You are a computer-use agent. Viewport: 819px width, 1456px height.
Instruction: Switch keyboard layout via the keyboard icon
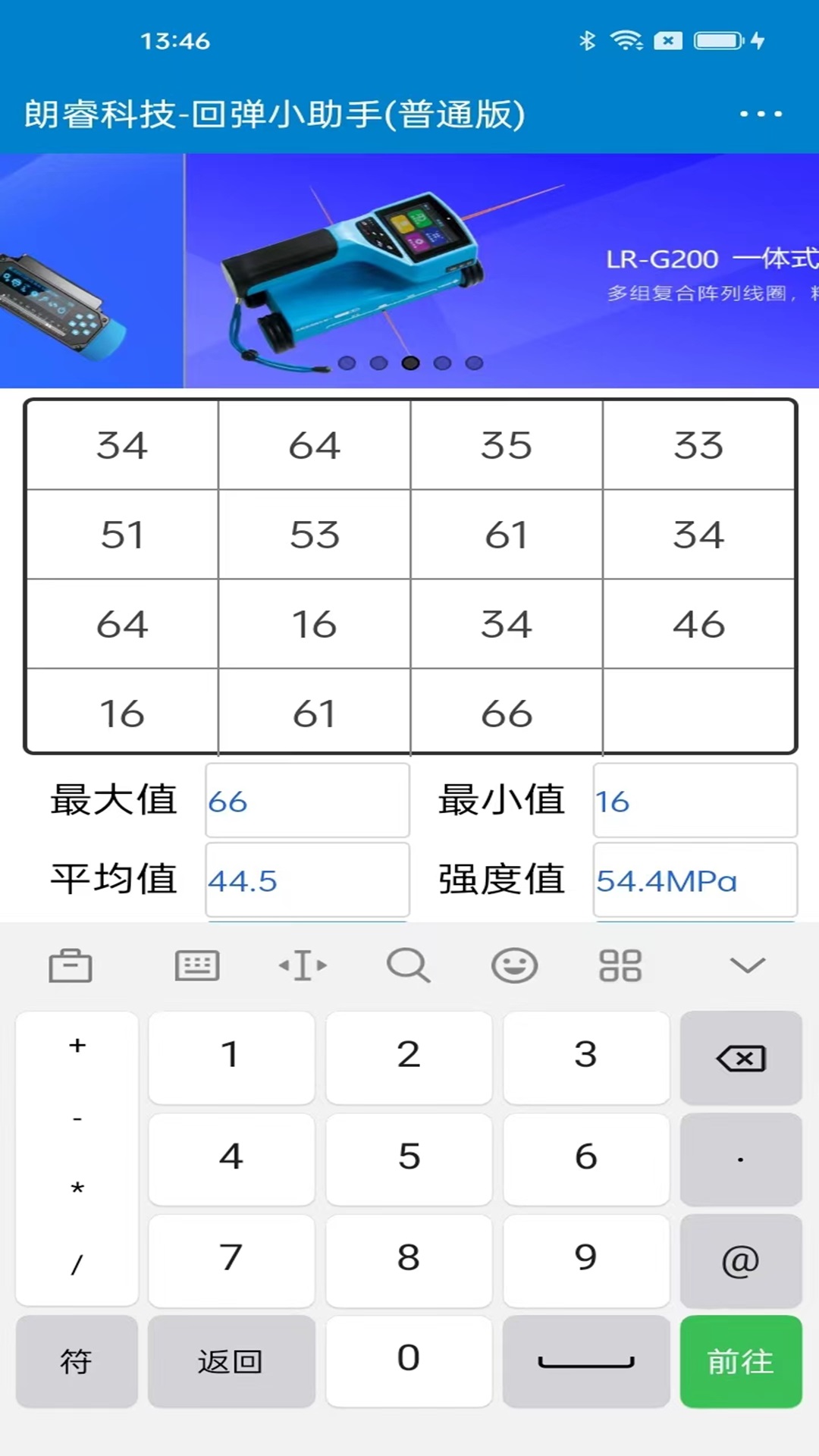coord(197,965)
